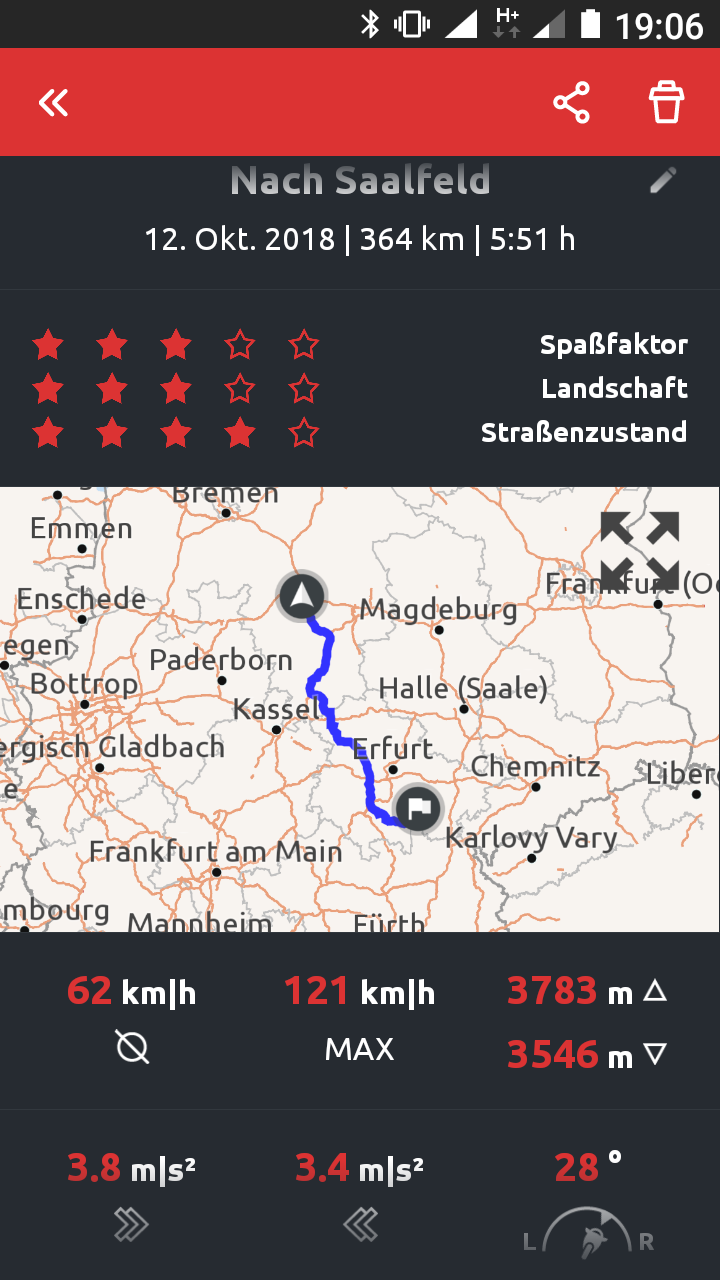Go back using the double-chevron arrow
The image size is (720, 1280).
[54, 102]
